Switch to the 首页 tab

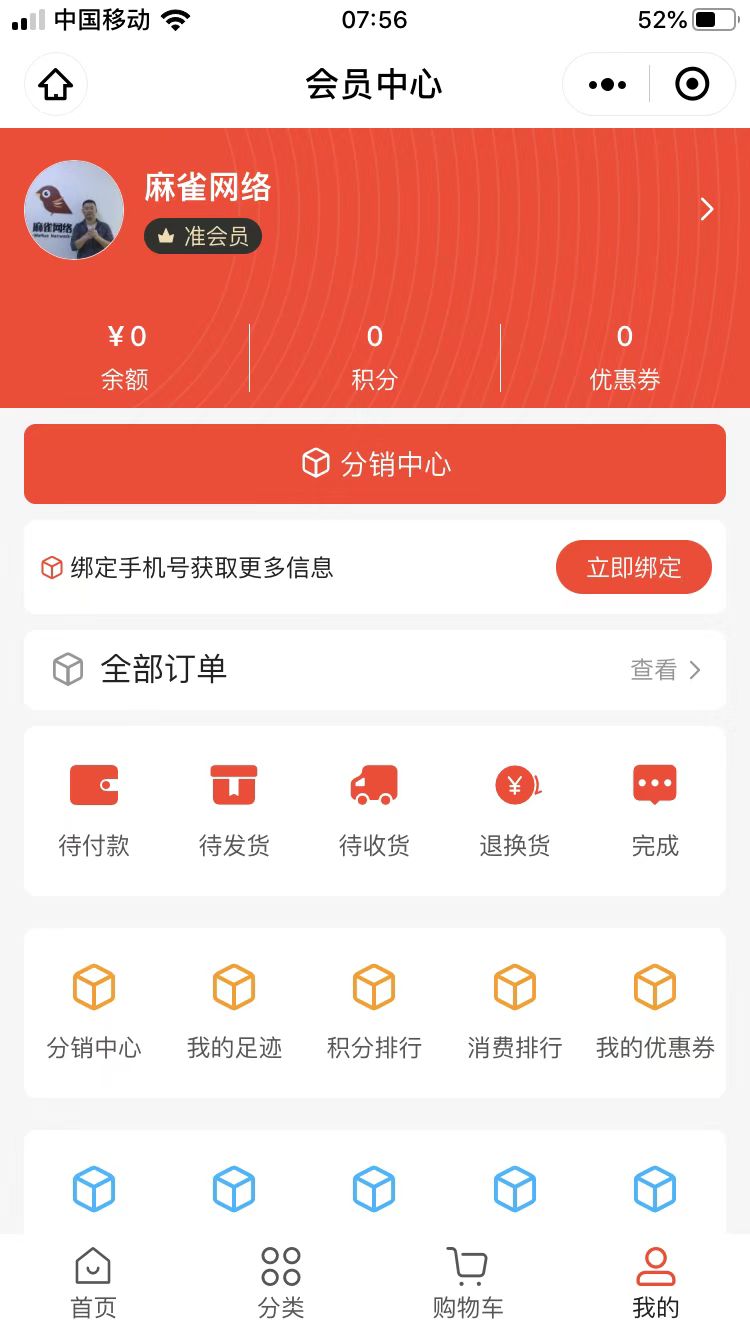pyautogui.click(x=93, y=1283)
